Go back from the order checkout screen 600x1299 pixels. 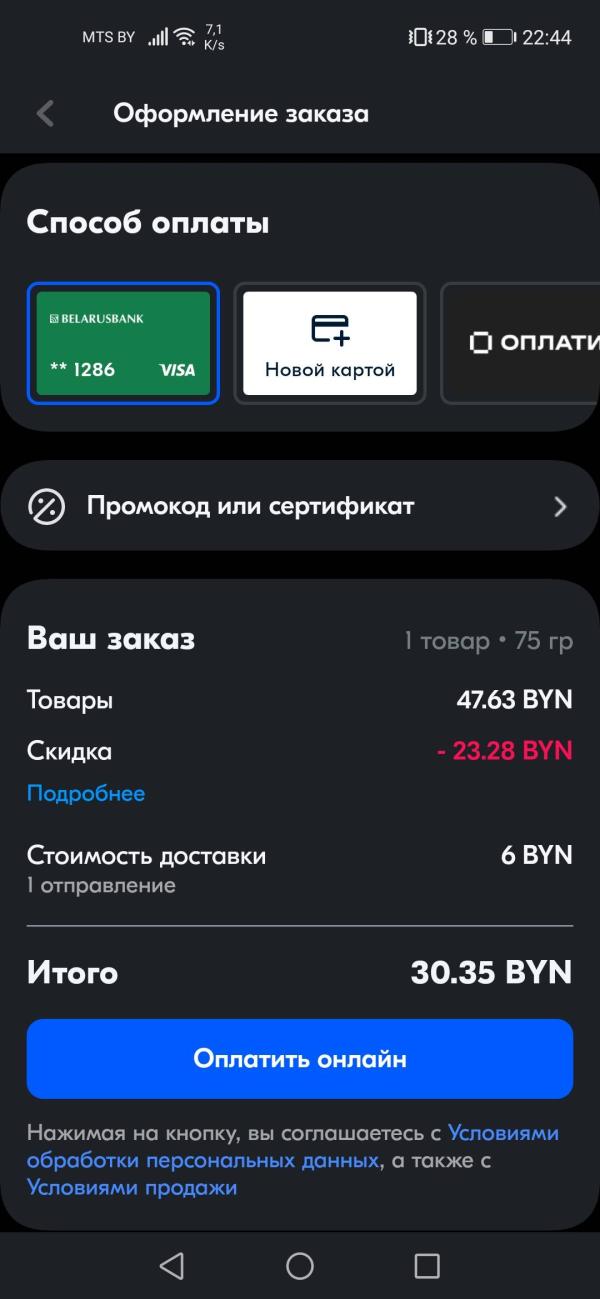point(45,114)
